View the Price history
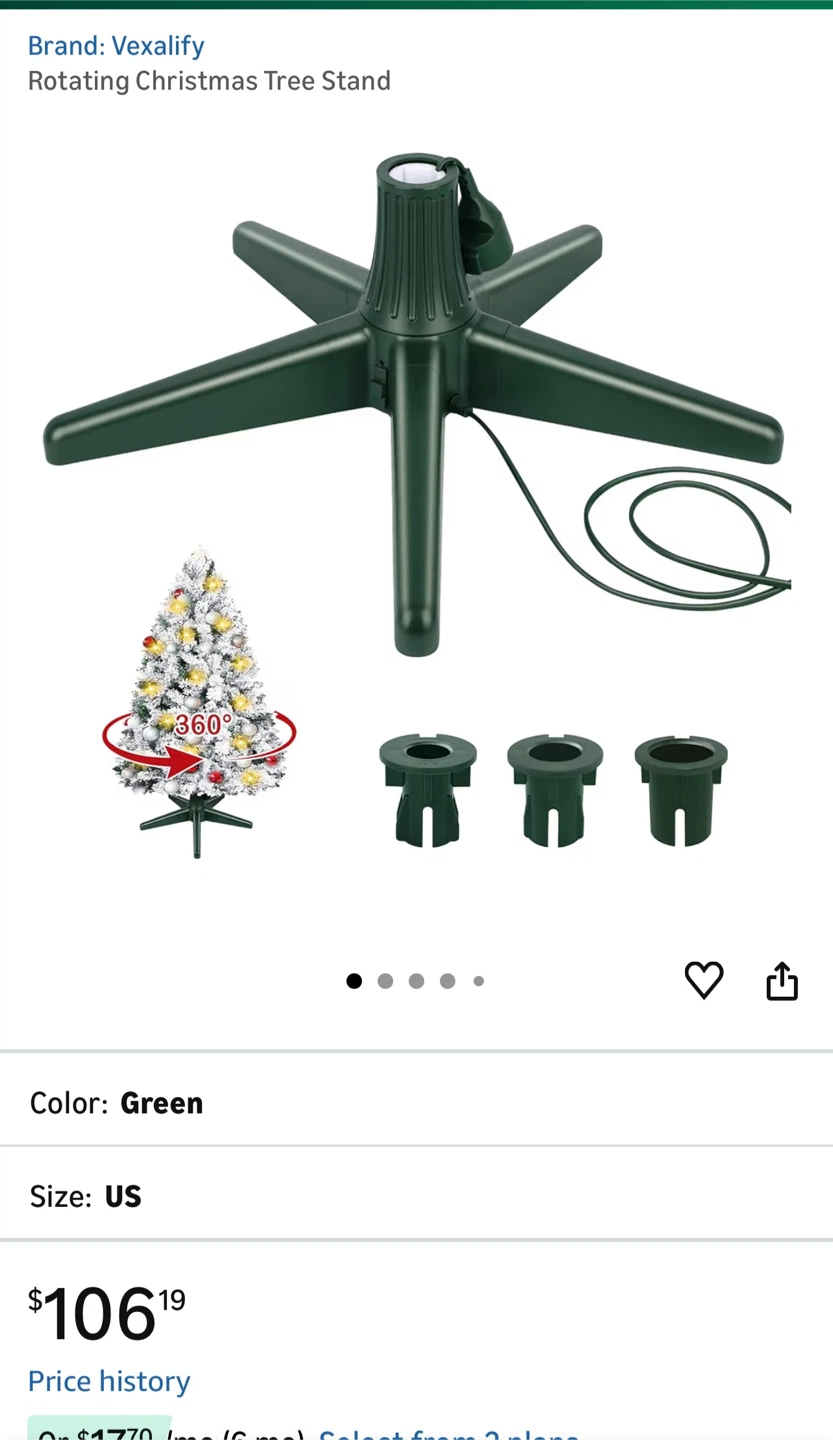Screen dimensions: 833x1440 [109, 1381]
